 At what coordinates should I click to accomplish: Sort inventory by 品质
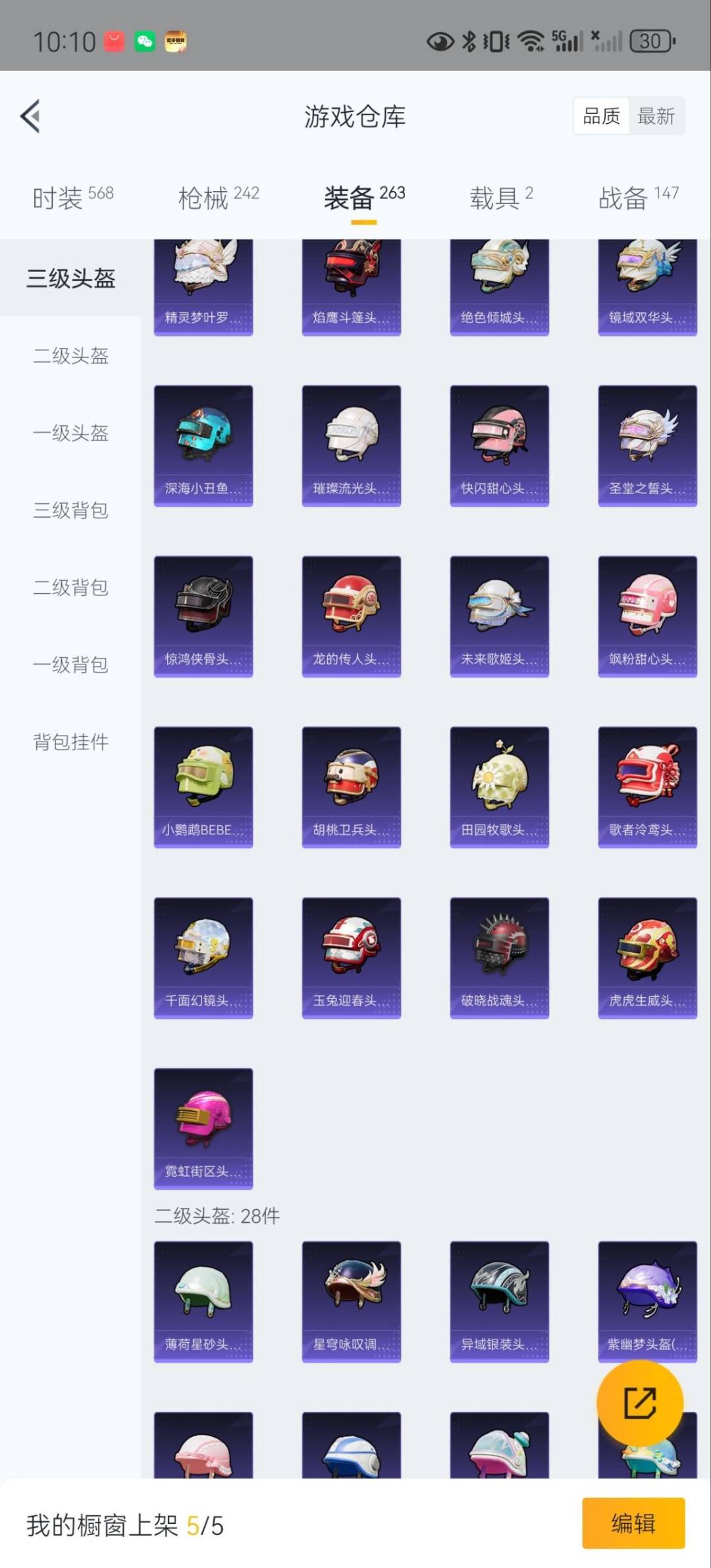(601, 117)
